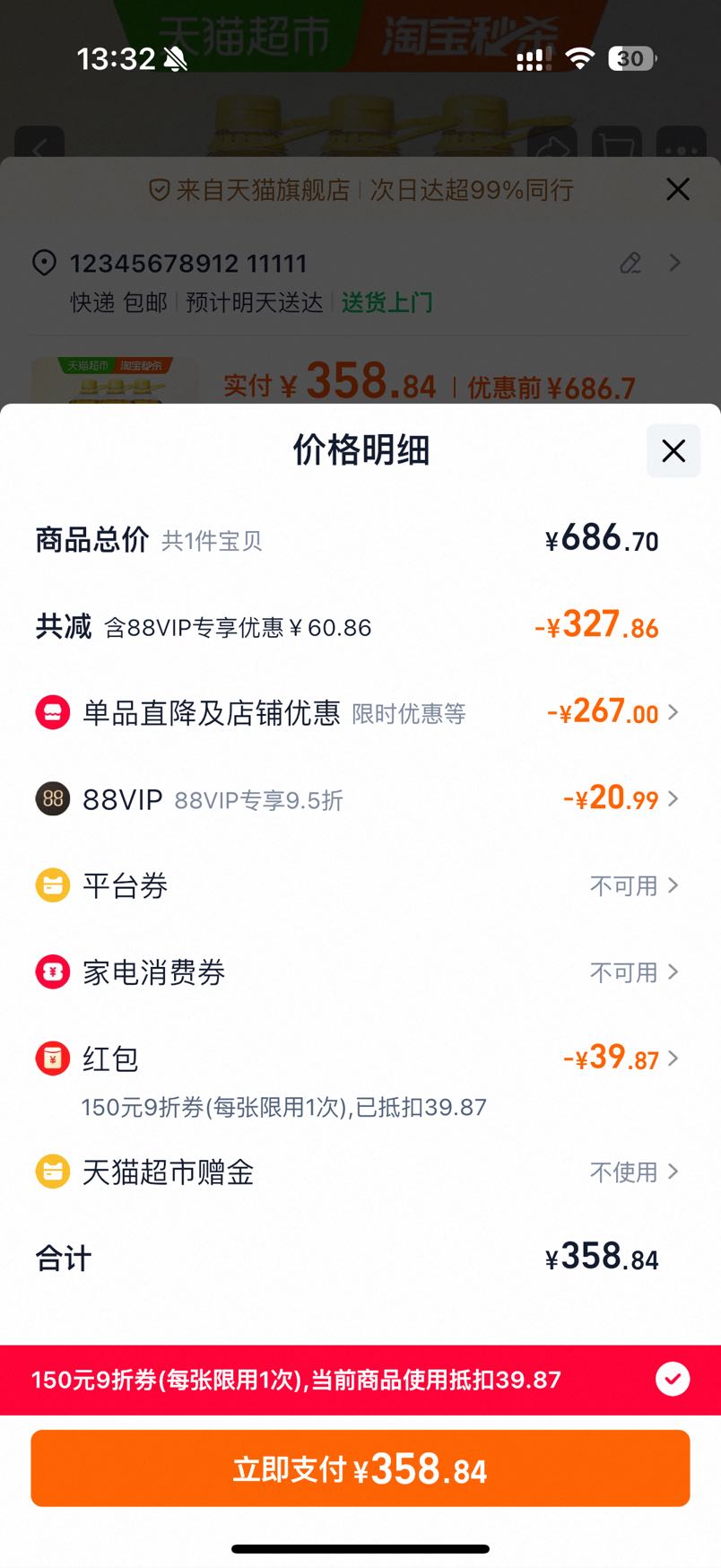The height and width of the screenshot is (1568, 721).
Task: Click the 单品直降及店铺优惠 coupon icon
Action: [x=53, y=711]
